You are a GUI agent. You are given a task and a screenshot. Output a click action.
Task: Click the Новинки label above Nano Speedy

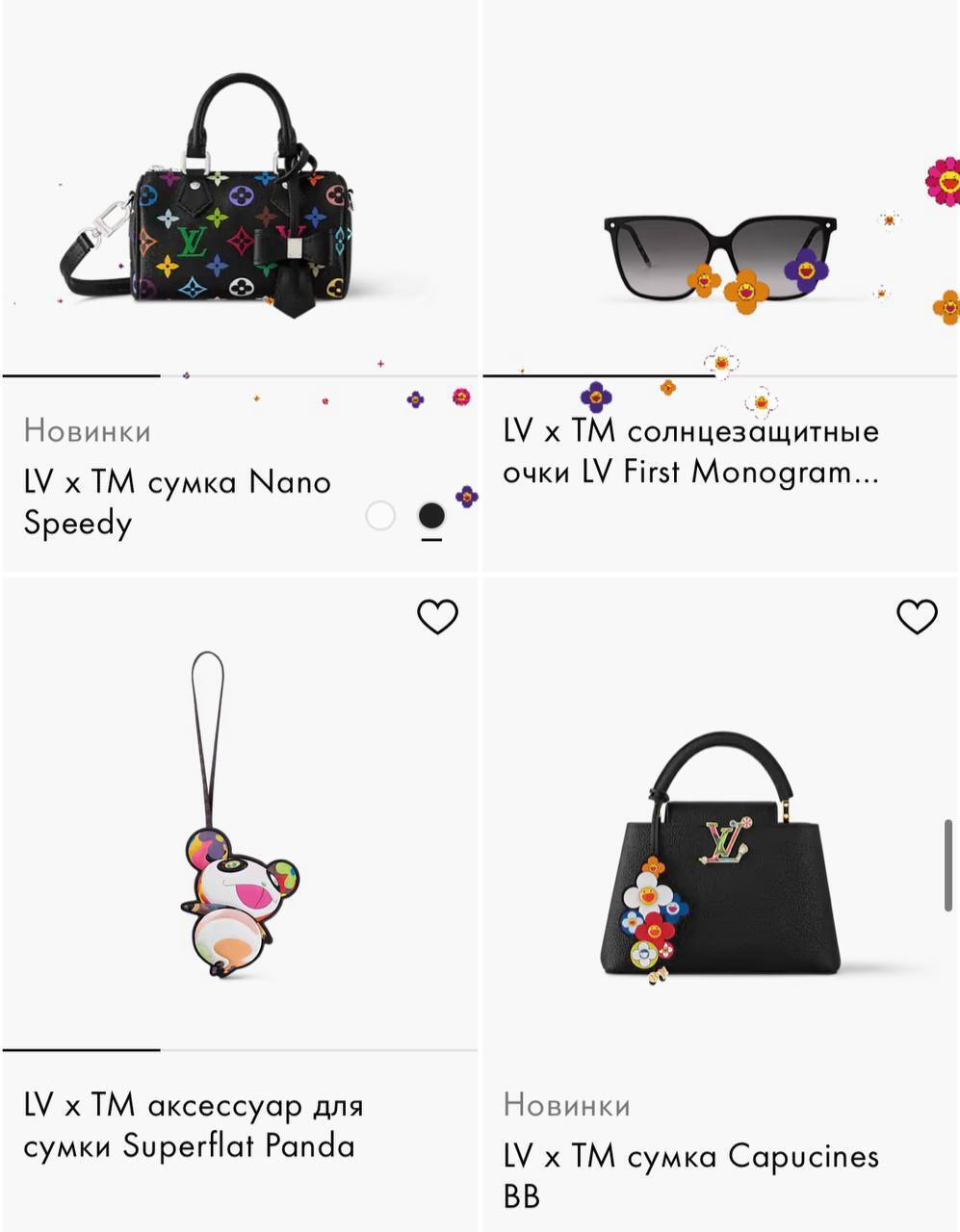[x=87, y=431]
